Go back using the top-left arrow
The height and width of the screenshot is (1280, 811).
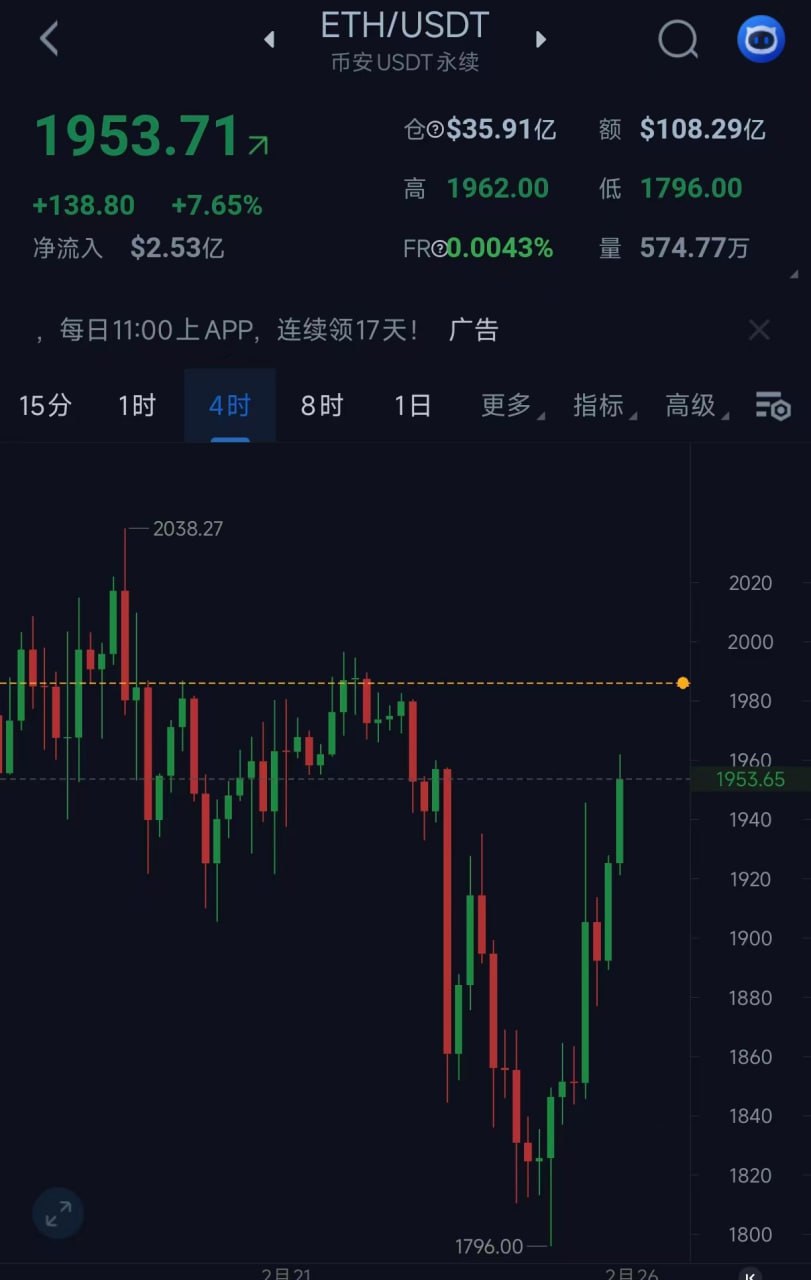(x=48, y=39)
